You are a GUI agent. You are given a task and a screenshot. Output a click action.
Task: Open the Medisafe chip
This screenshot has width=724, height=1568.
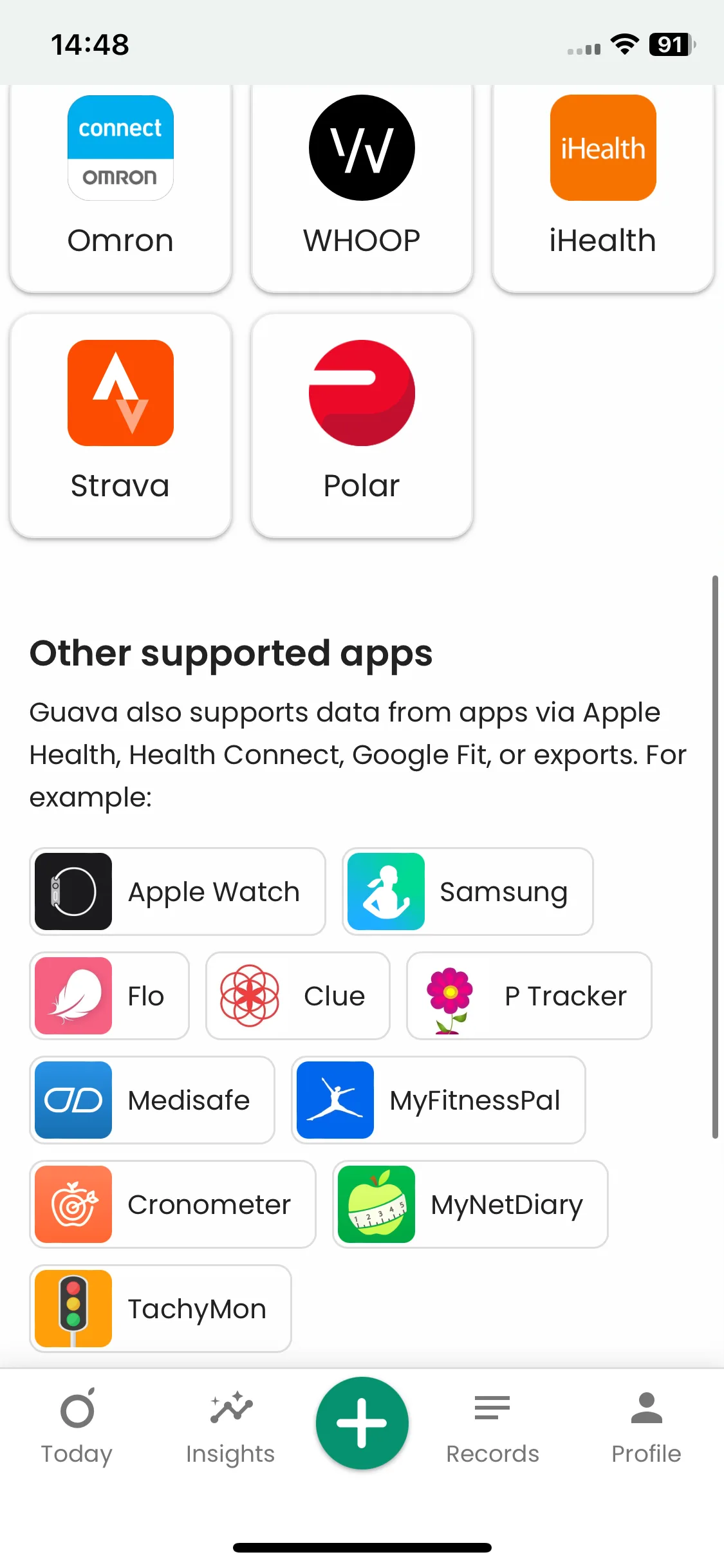[x=153, y=1100]
